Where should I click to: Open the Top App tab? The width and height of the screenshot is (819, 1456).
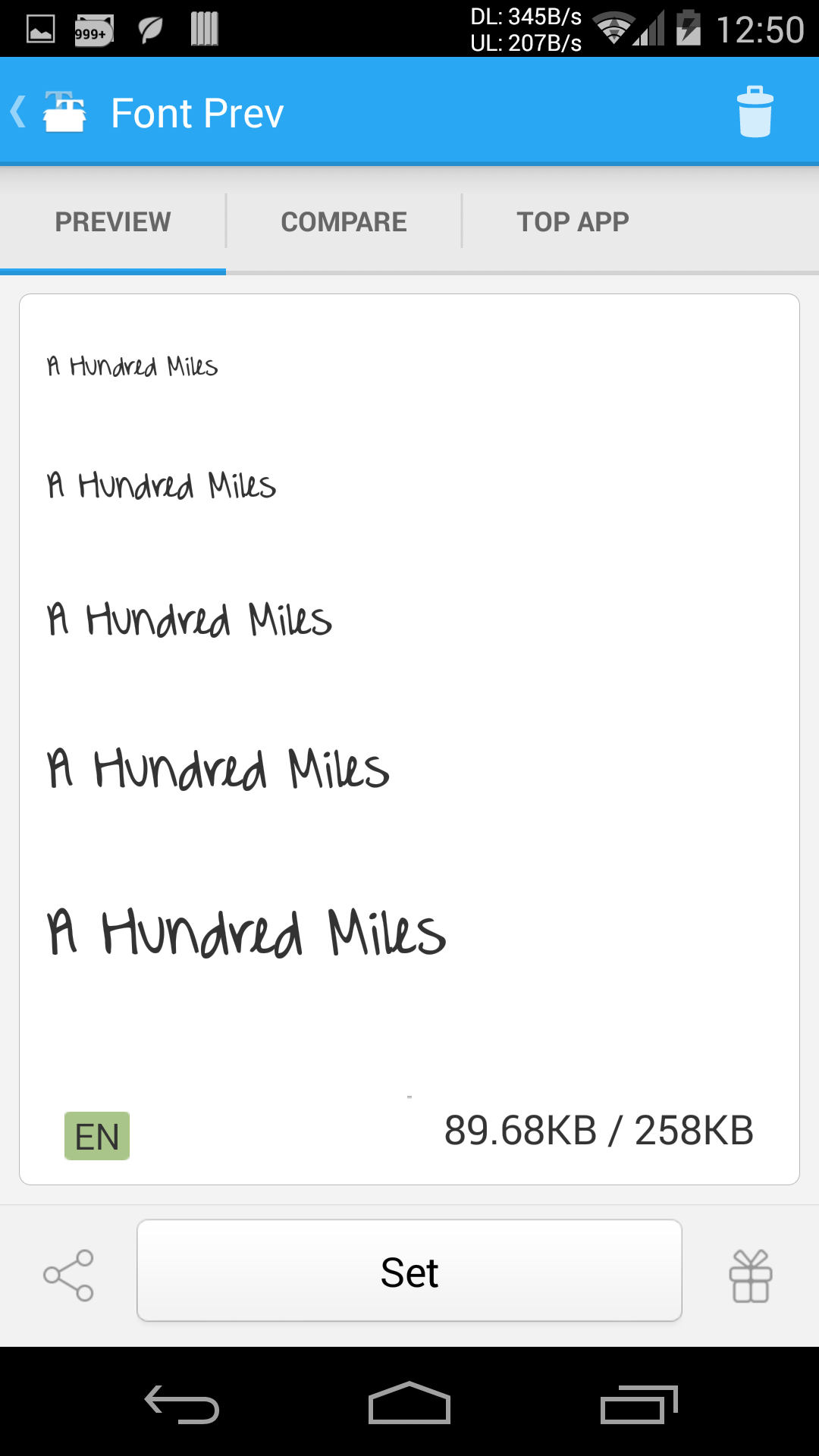tap(573, 221)
